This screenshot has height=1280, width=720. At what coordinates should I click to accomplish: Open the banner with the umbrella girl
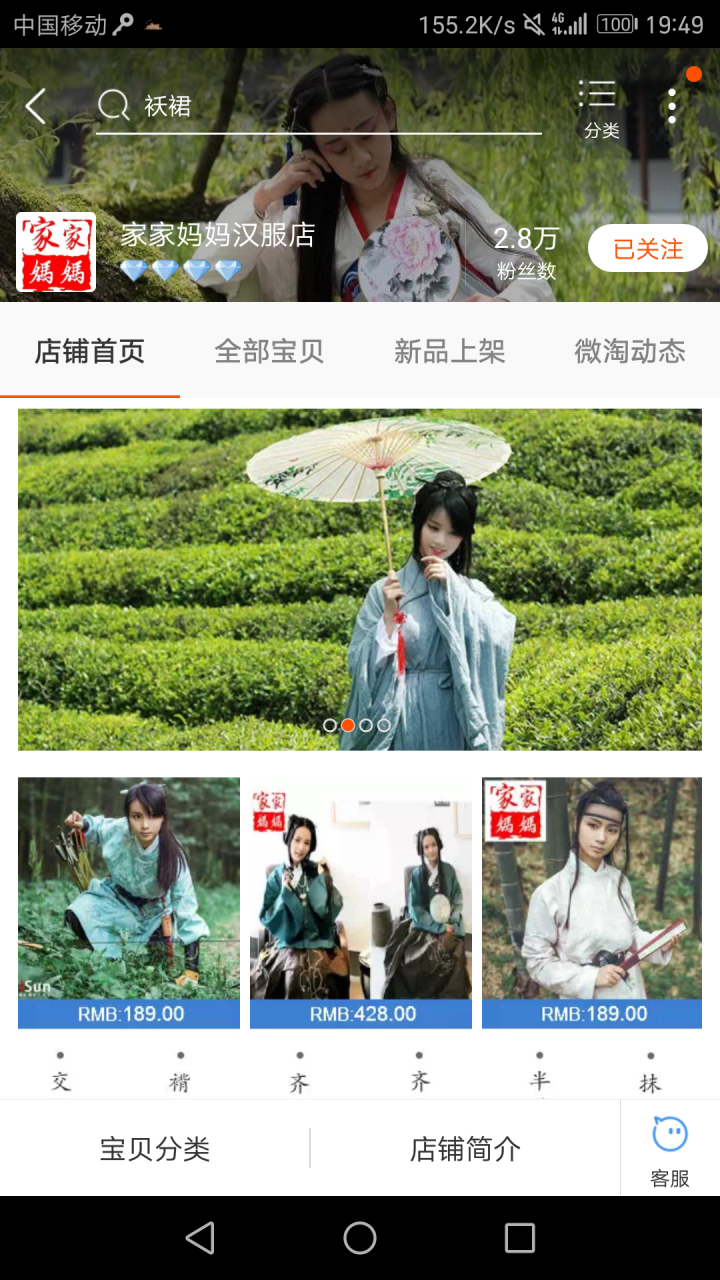[x=360, y=579]
